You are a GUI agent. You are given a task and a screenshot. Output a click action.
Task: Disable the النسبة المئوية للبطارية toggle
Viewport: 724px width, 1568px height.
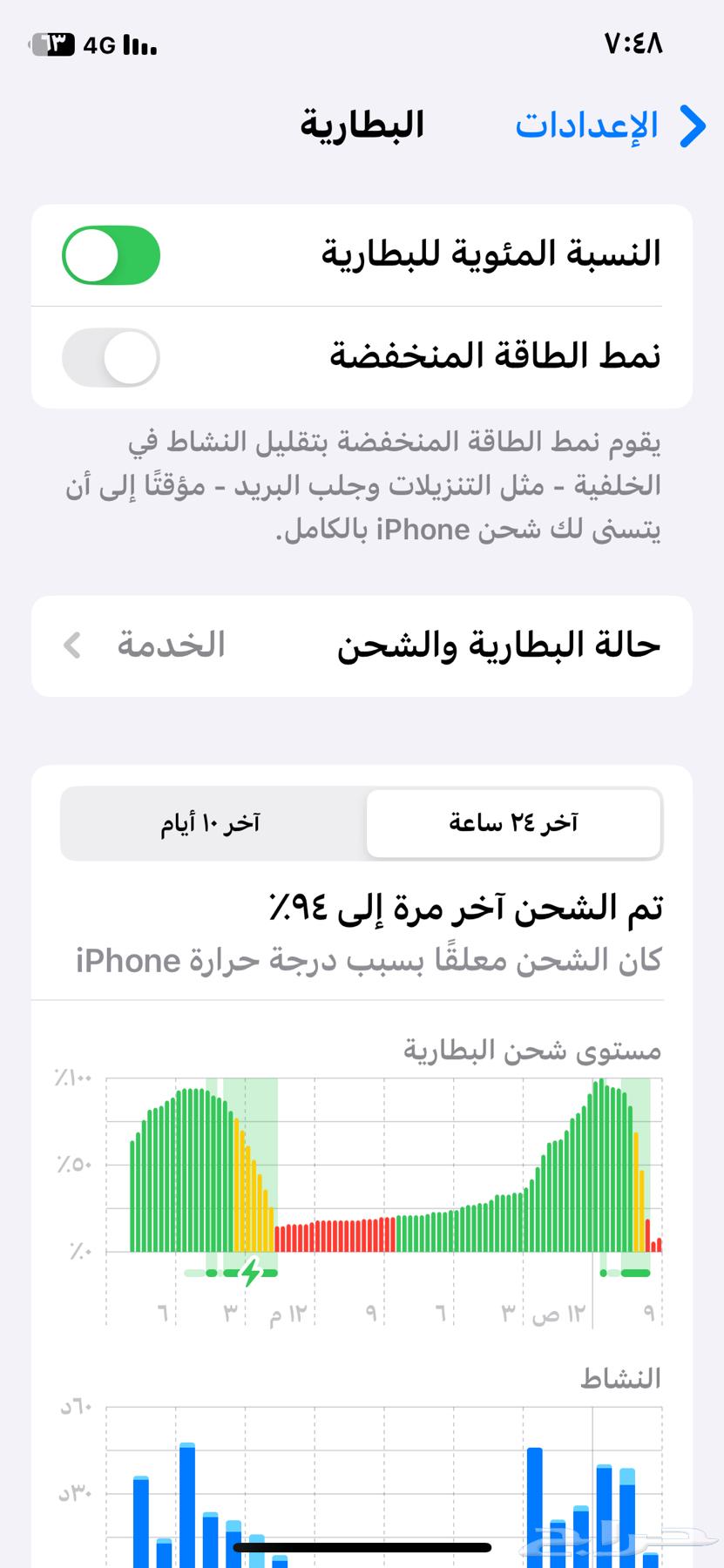(x=110, y=255)
